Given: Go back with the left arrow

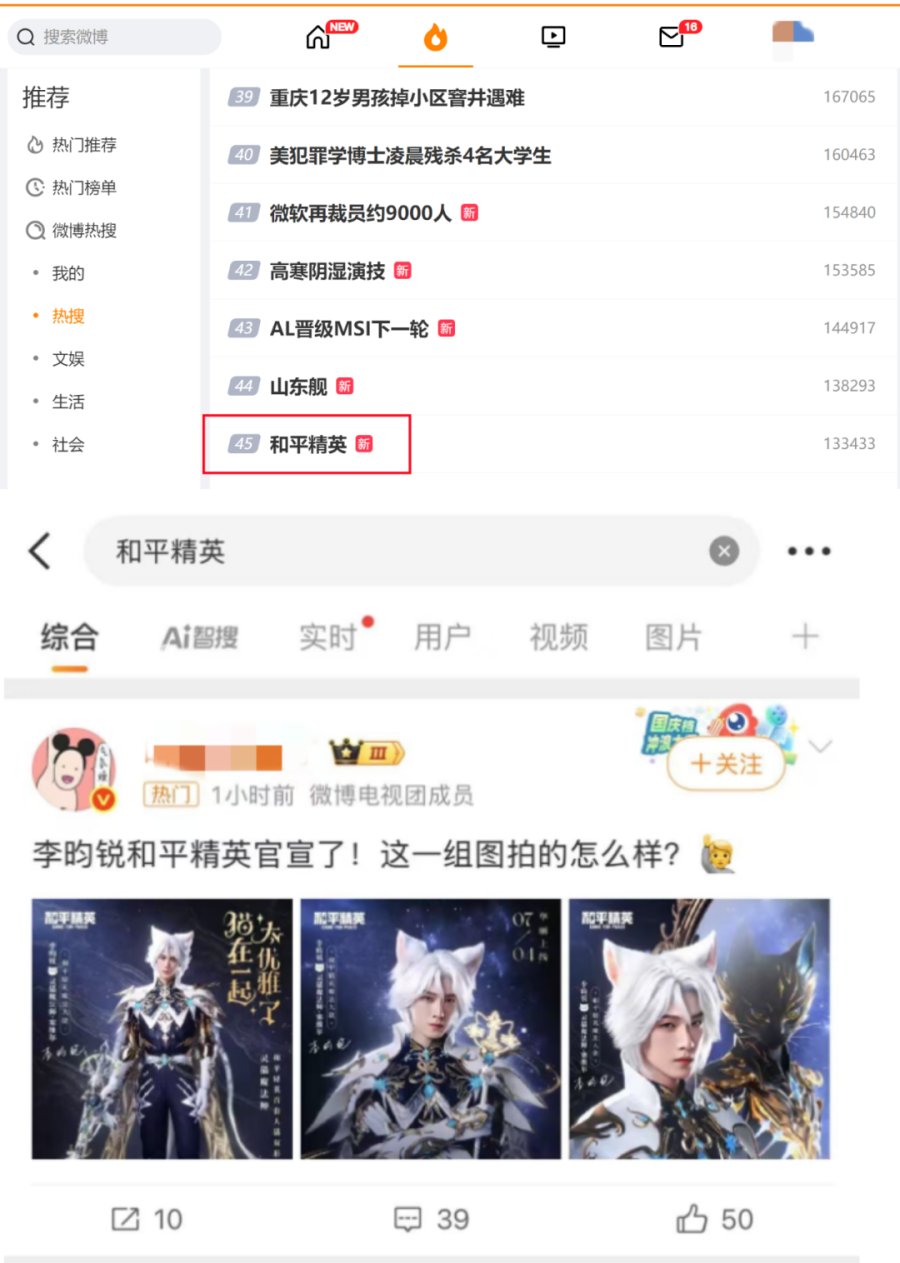Looking at the screenshot, I should coord(40,551).
